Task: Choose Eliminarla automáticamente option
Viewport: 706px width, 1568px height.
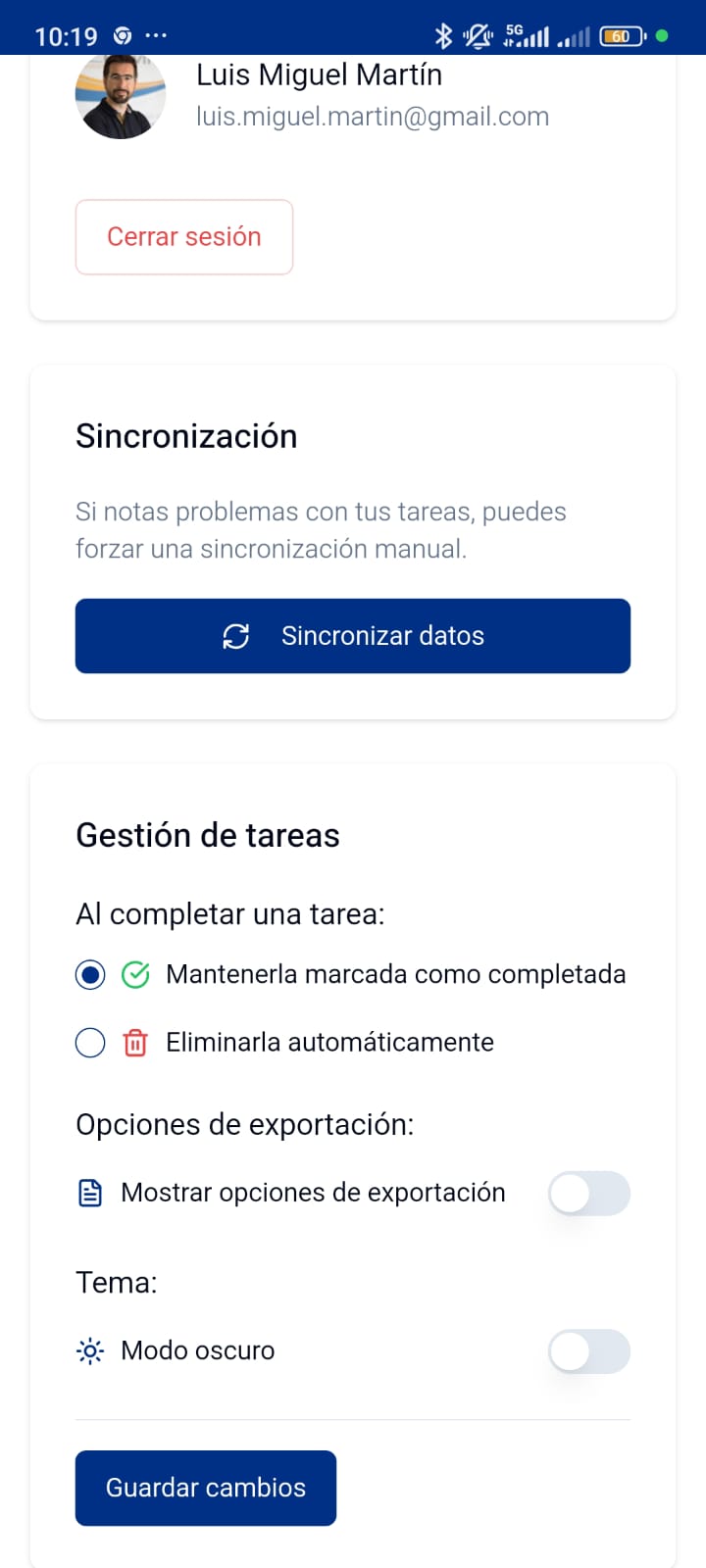Action: coord(90,1043)
